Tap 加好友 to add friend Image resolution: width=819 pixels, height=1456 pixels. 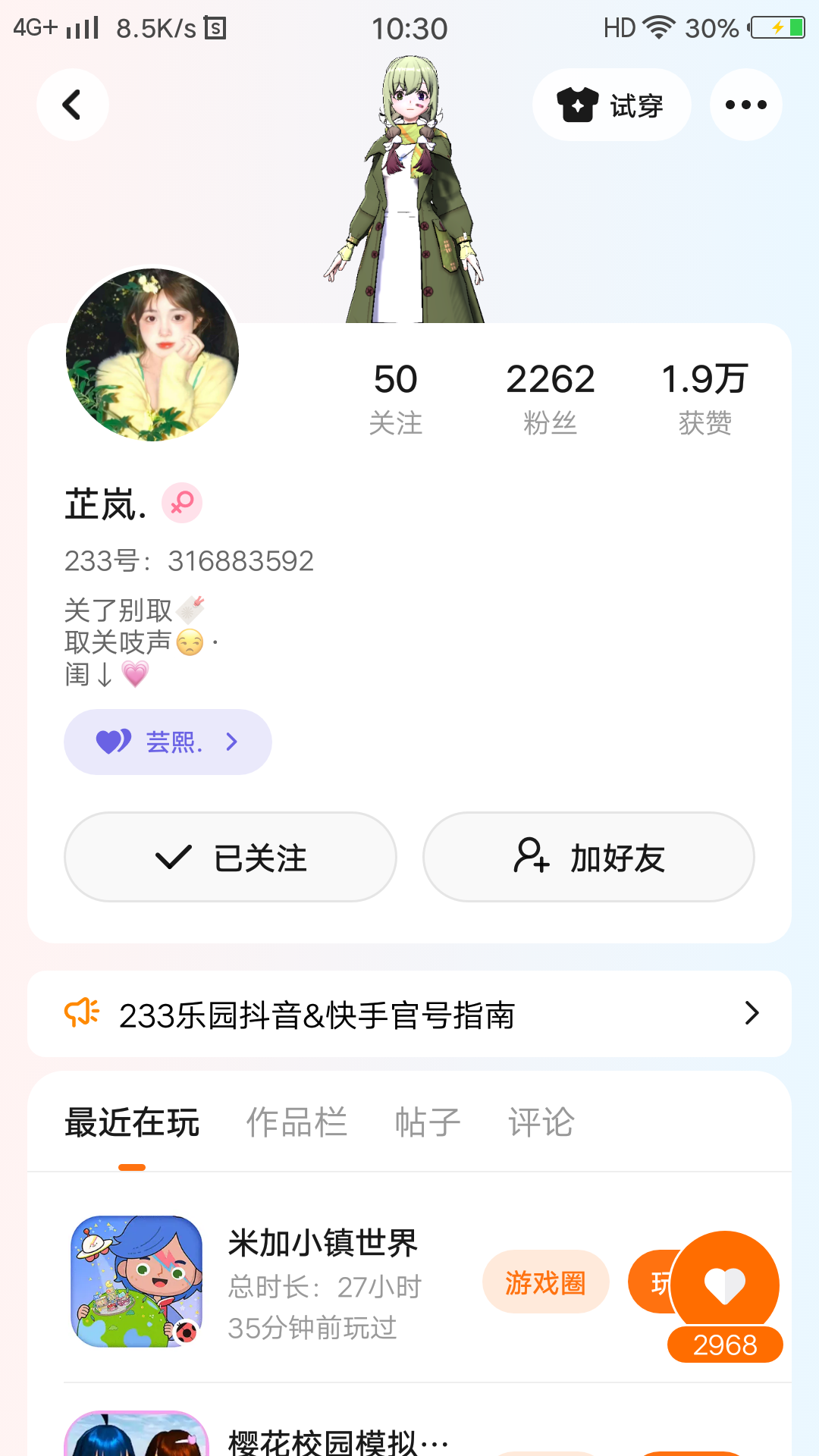pos(588,857)
